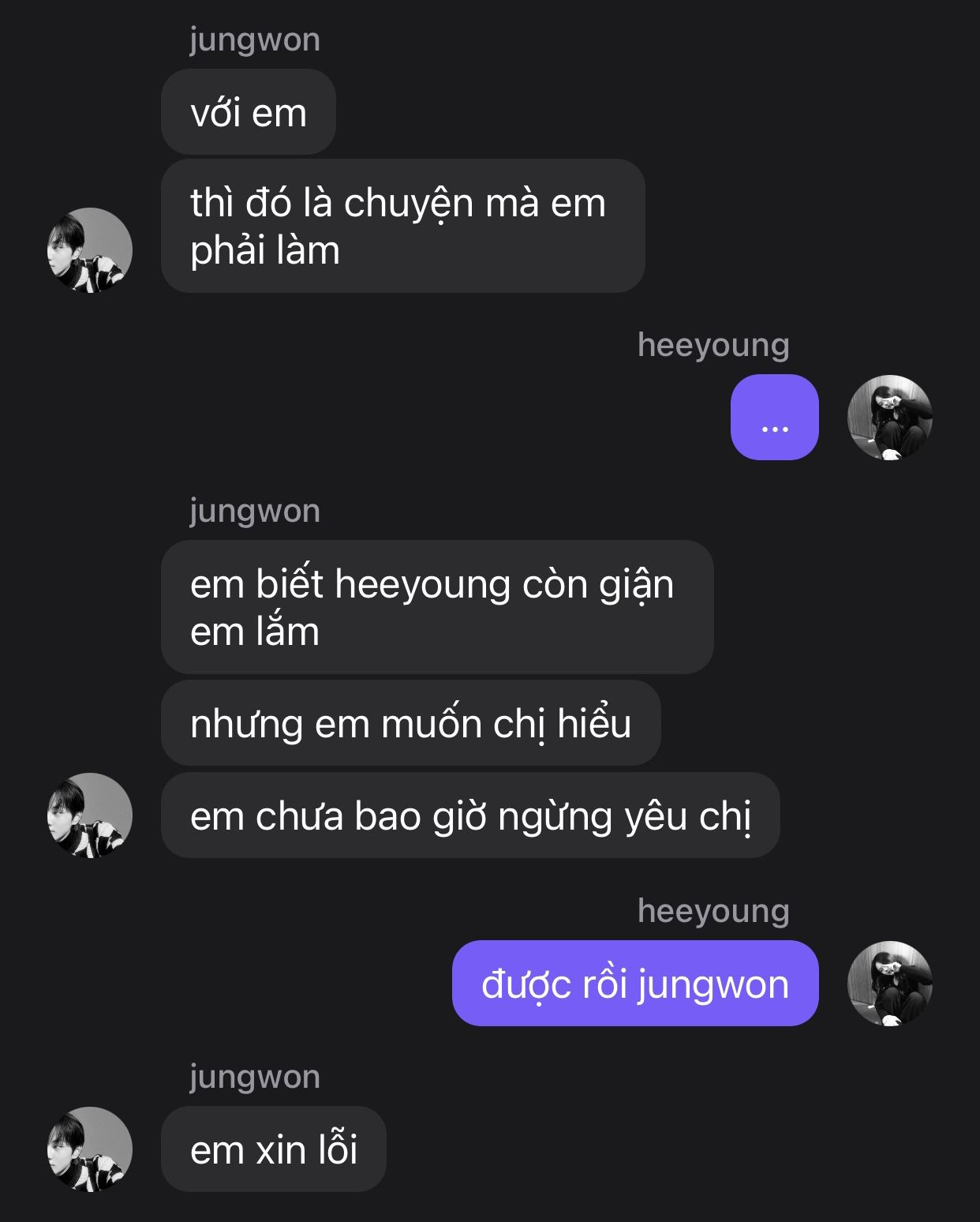Open heeyoung's avatar beside 'được rồi jungwon'
This screenshot has width=980, height=1222.
click(x=889, y=983)
